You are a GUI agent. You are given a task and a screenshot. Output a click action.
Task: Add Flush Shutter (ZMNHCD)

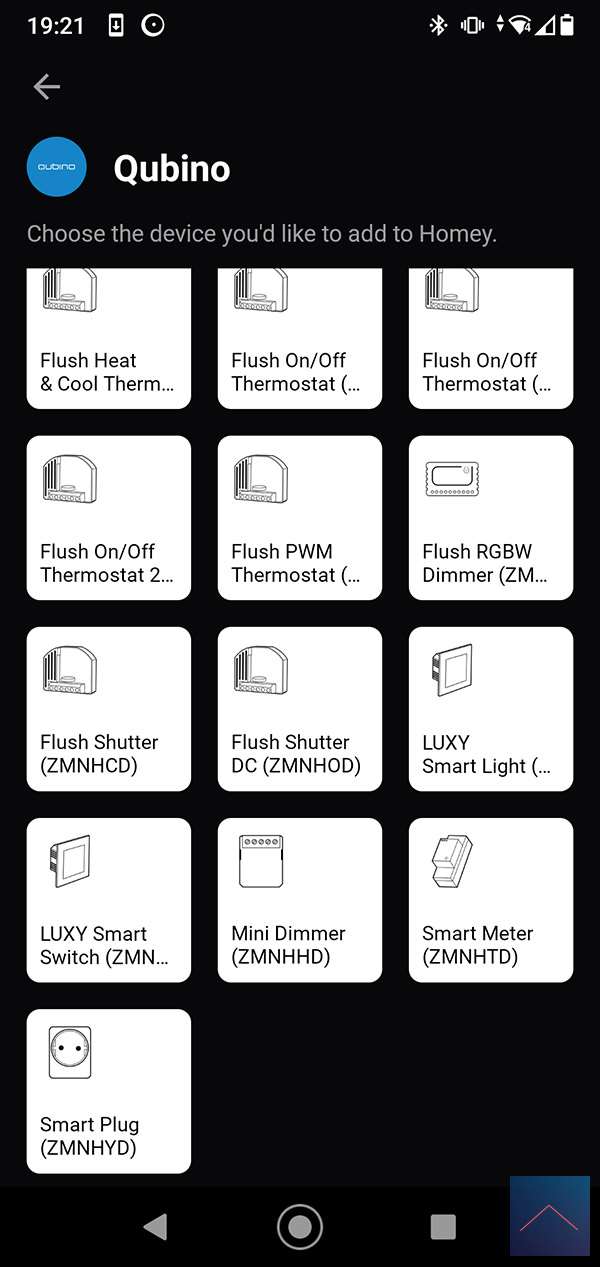pos(108,708)
